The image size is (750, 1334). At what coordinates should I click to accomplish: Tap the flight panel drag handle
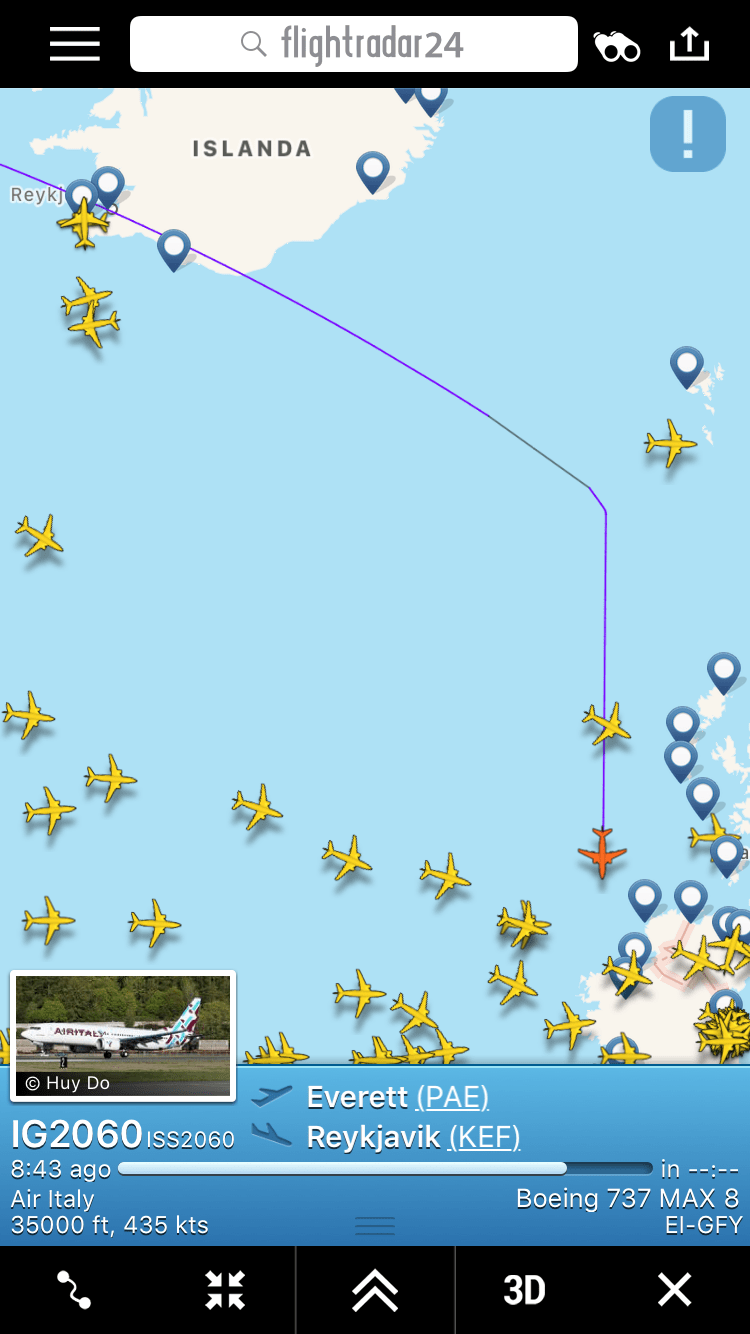375,1226
